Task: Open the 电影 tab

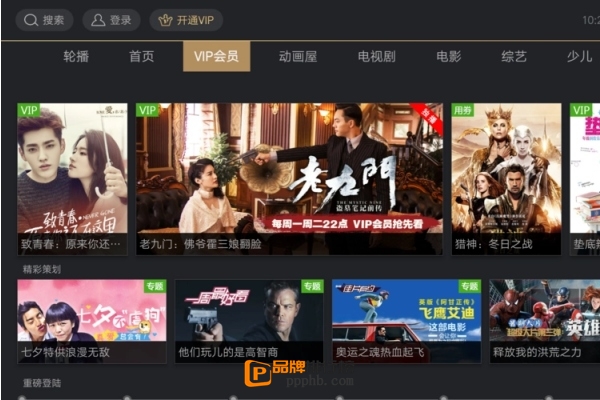Action: (x=449, y=57)
